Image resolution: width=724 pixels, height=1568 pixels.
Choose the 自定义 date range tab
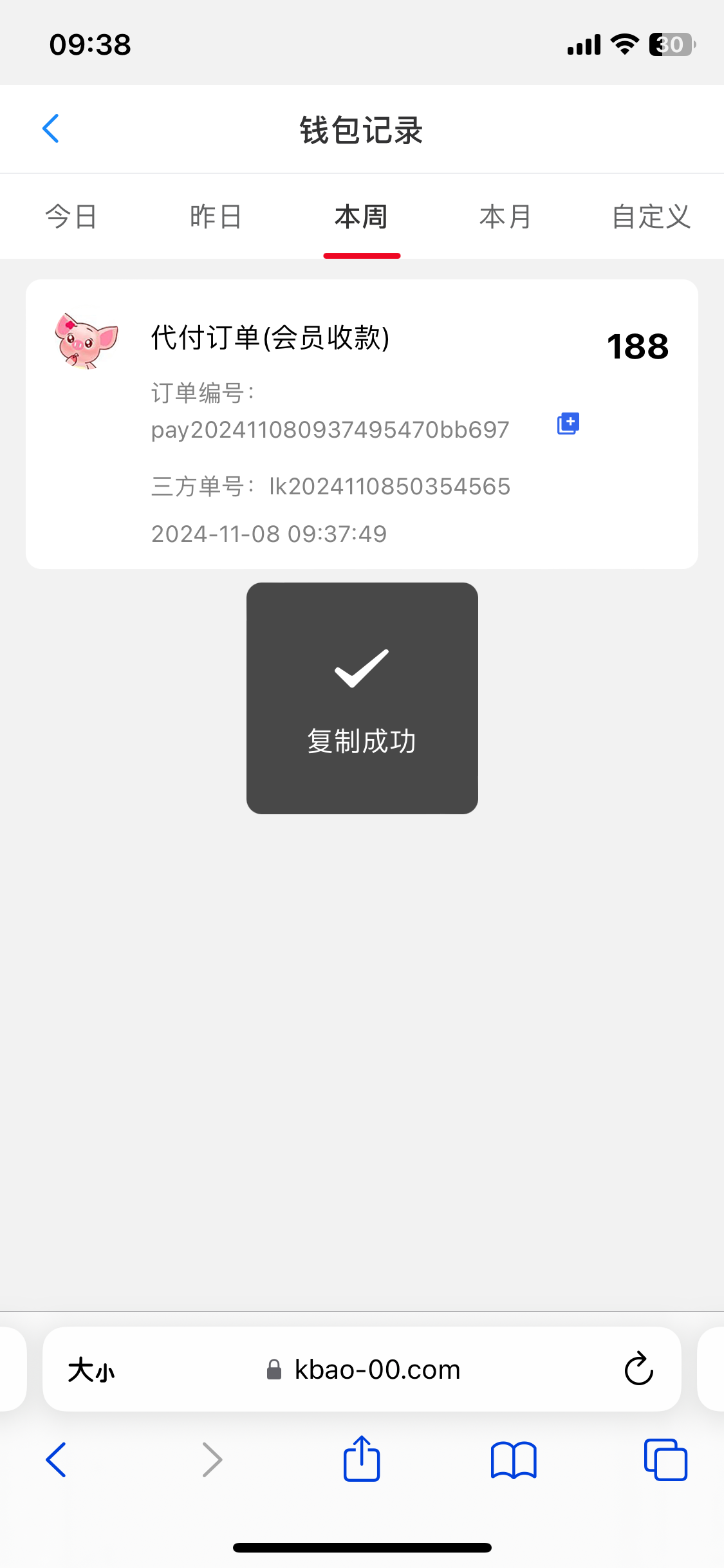click(651, 217)
